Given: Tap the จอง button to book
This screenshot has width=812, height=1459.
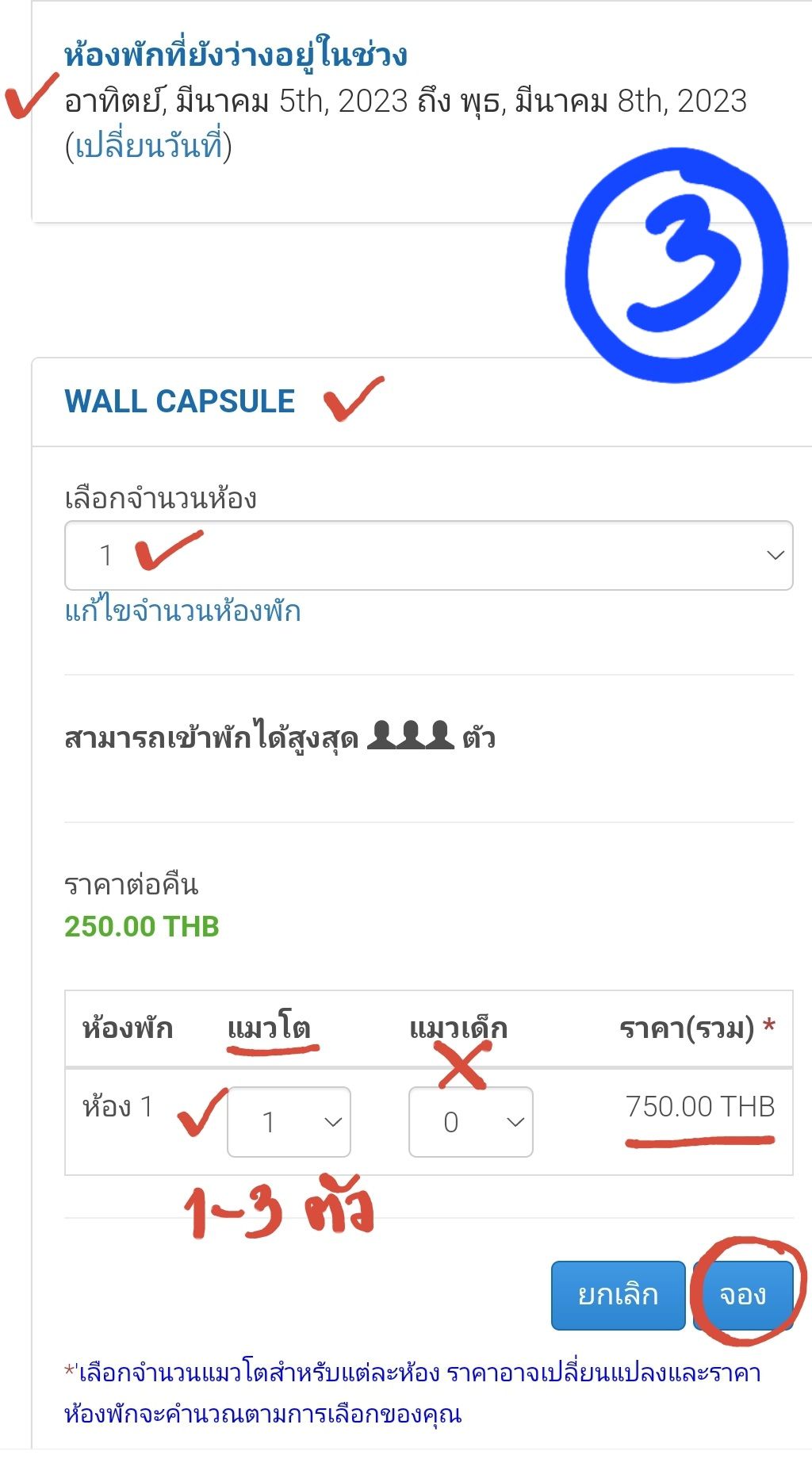Looking at the screenshot, I should 743,1295.
